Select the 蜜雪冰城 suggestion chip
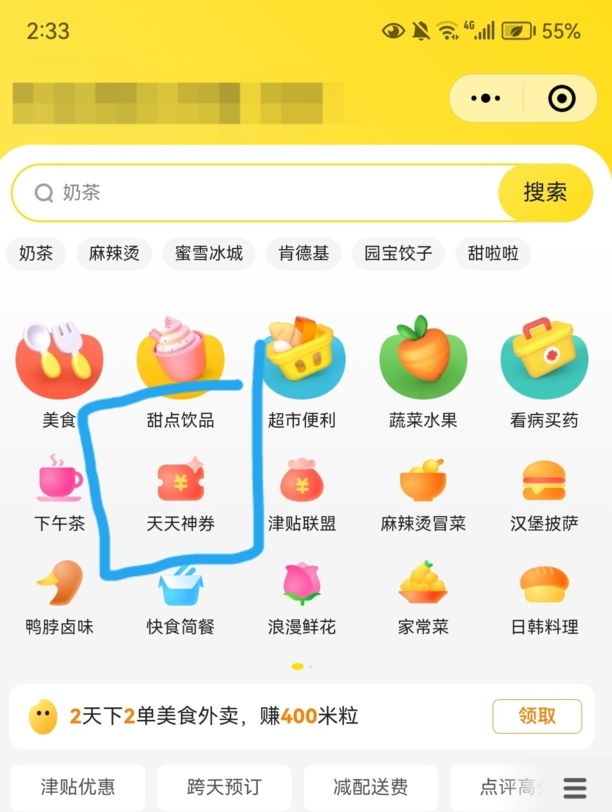 tap(209, 253)
